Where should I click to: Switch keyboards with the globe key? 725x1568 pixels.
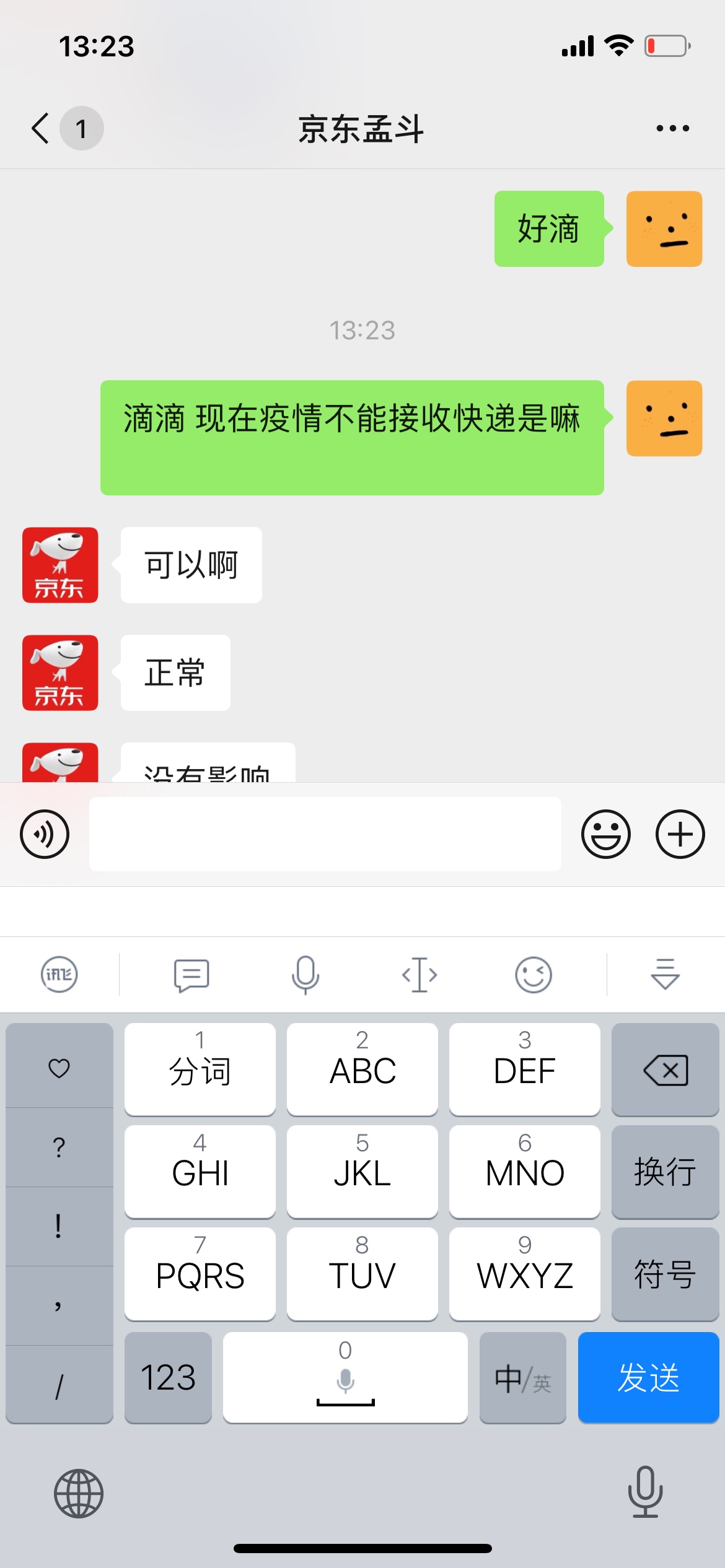point(79,1493)
